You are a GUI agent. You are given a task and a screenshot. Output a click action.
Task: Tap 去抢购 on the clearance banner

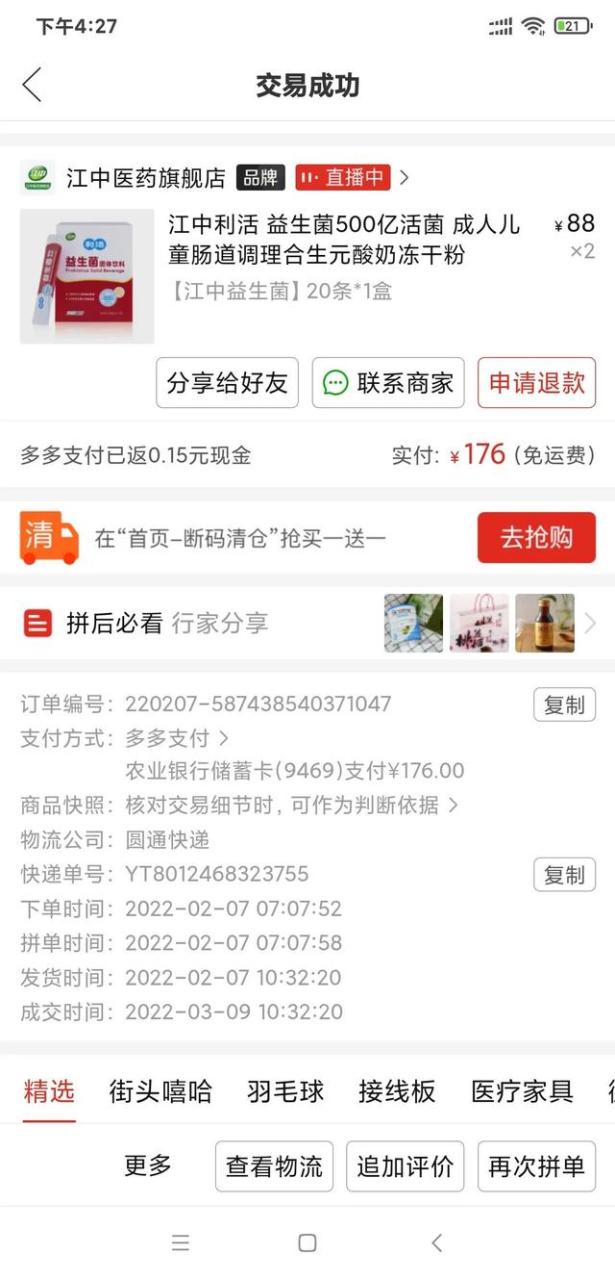click(536, 538)
